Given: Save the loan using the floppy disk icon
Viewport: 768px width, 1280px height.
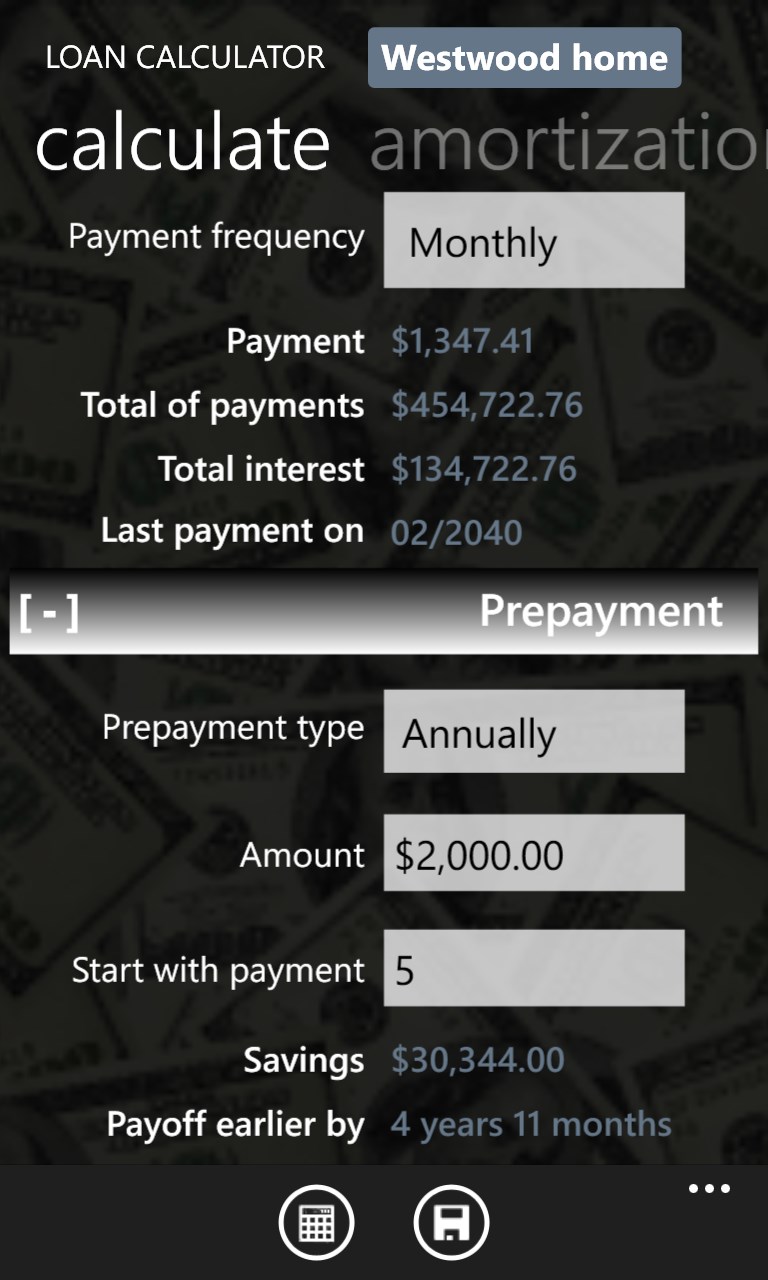Looking at the screenshot, I should tap(451, 1222).
